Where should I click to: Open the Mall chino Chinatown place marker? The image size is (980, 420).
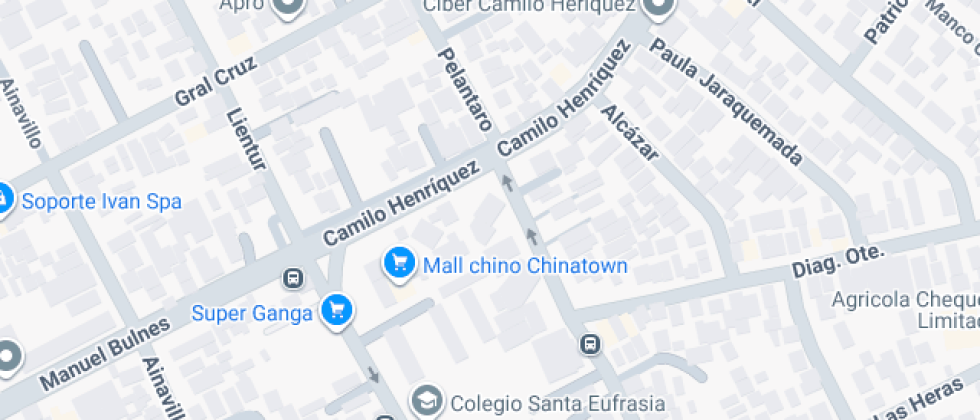[399, 264]
